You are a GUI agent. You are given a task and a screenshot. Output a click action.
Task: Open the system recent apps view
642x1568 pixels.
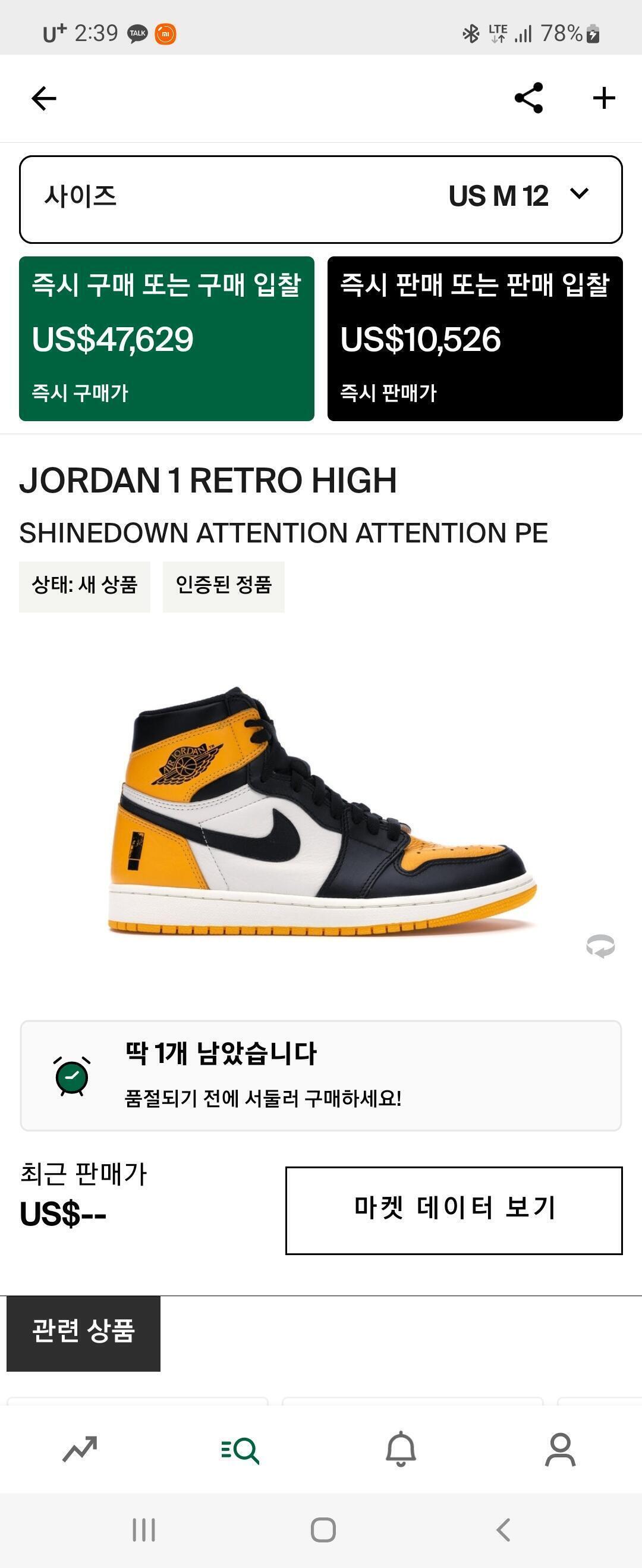tap(144, 1530)
